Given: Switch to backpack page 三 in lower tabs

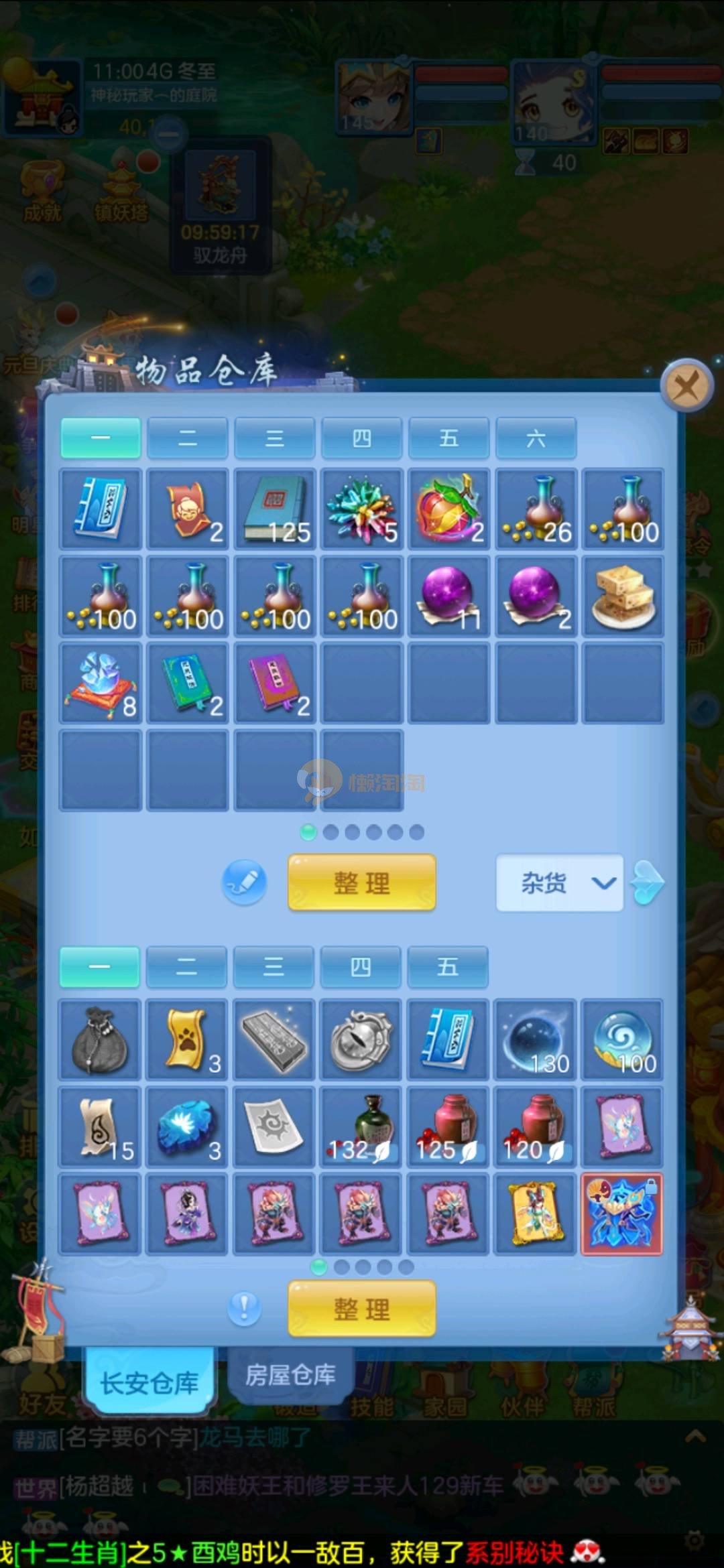Looking at the screenshot, I should [274, 967].
